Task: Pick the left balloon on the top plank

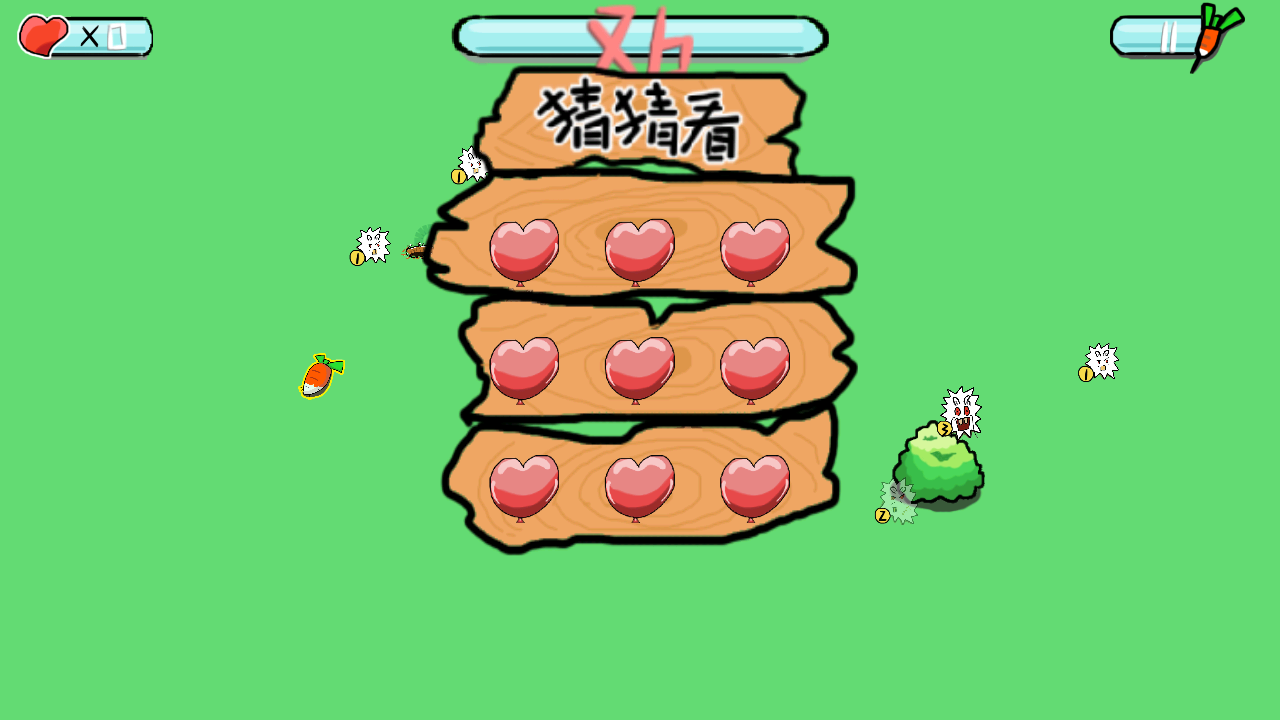Action: pos(524,248)
